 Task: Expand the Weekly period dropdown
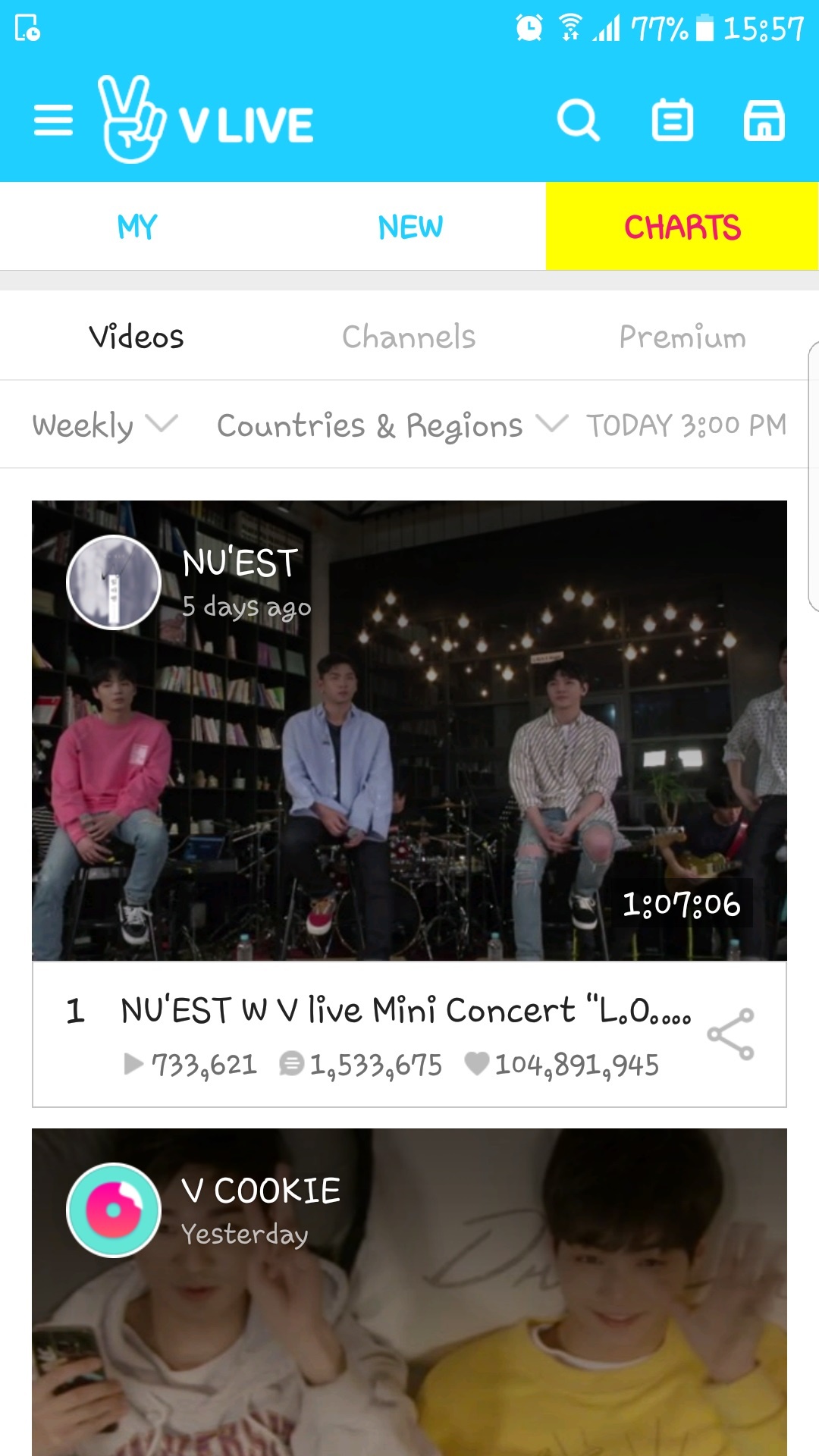pos(105,425)
